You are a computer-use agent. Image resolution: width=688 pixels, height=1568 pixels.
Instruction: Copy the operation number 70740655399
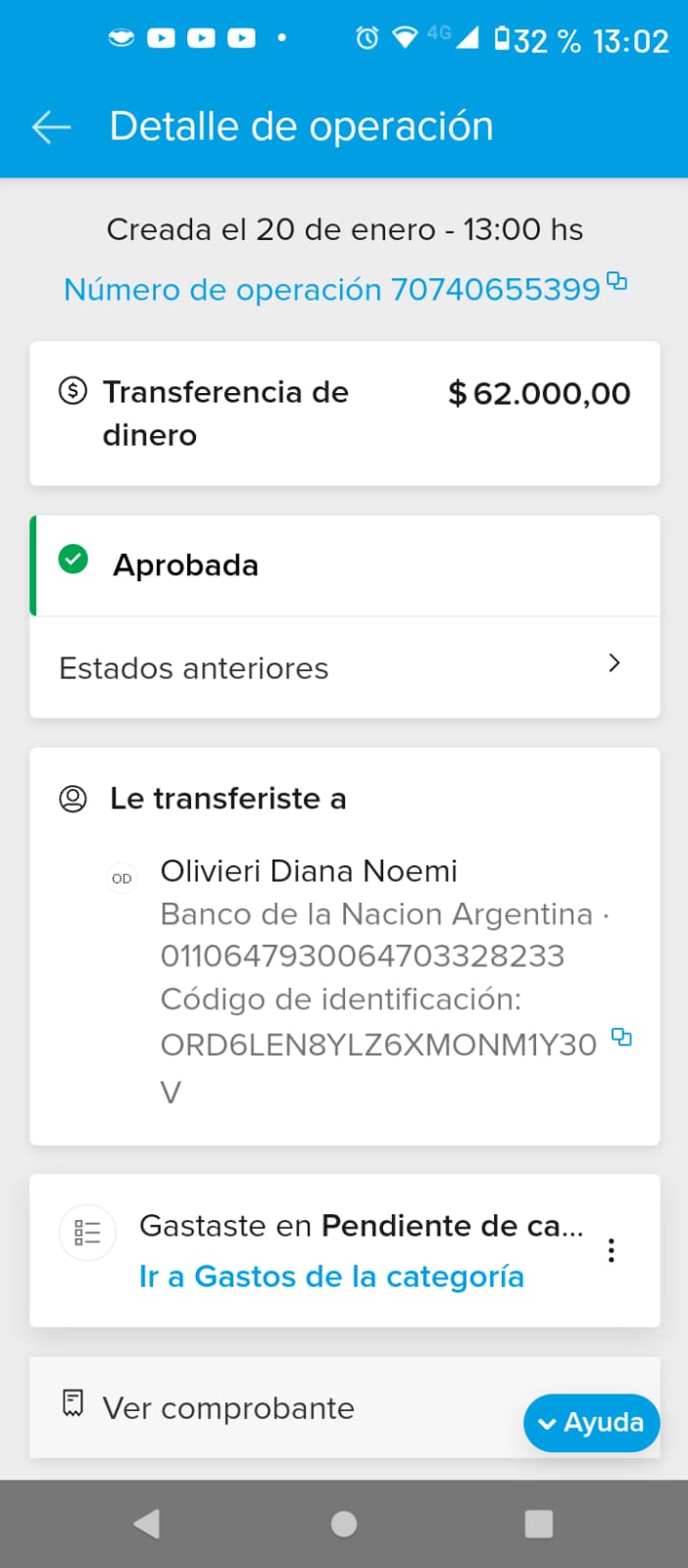(616, 281)
